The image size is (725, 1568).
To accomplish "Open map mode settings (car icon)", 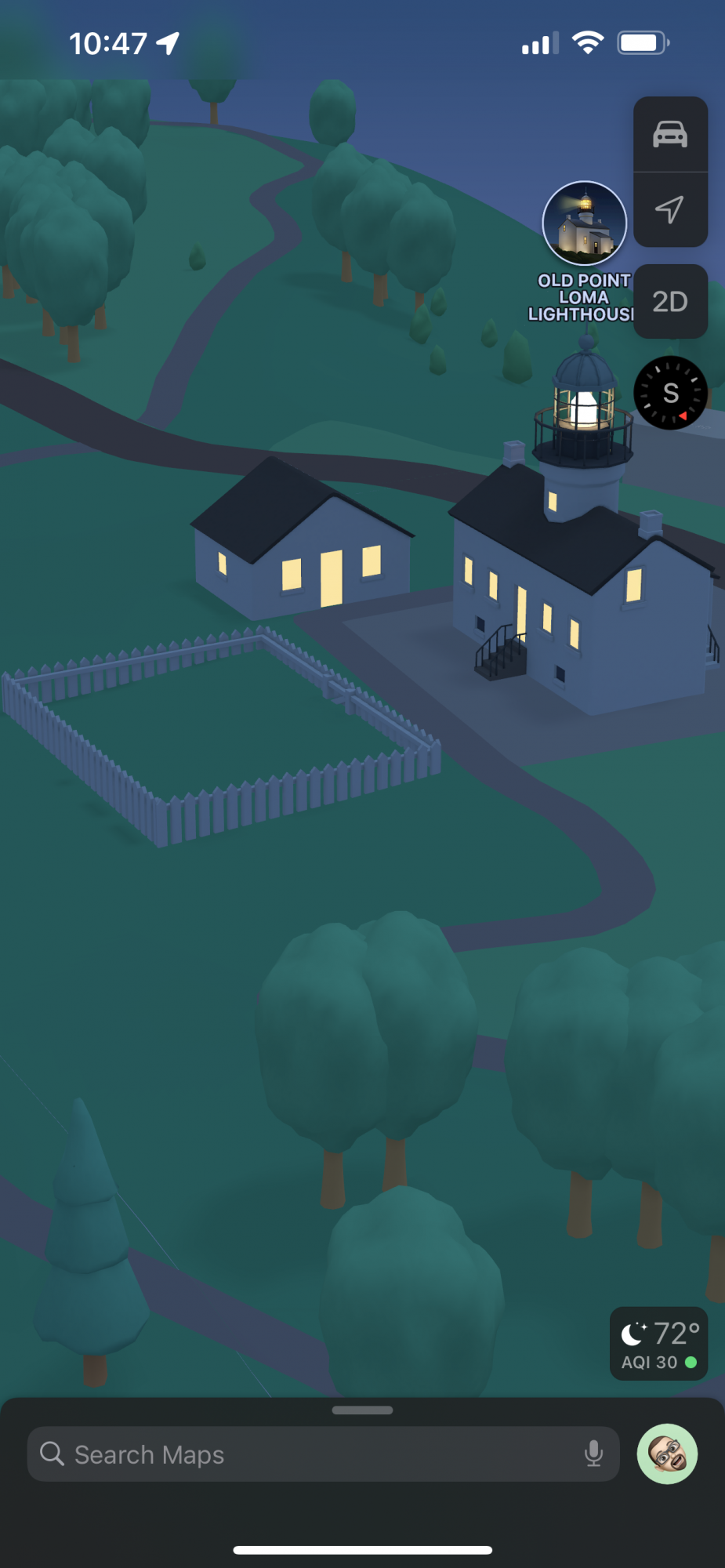I will 670,135.
